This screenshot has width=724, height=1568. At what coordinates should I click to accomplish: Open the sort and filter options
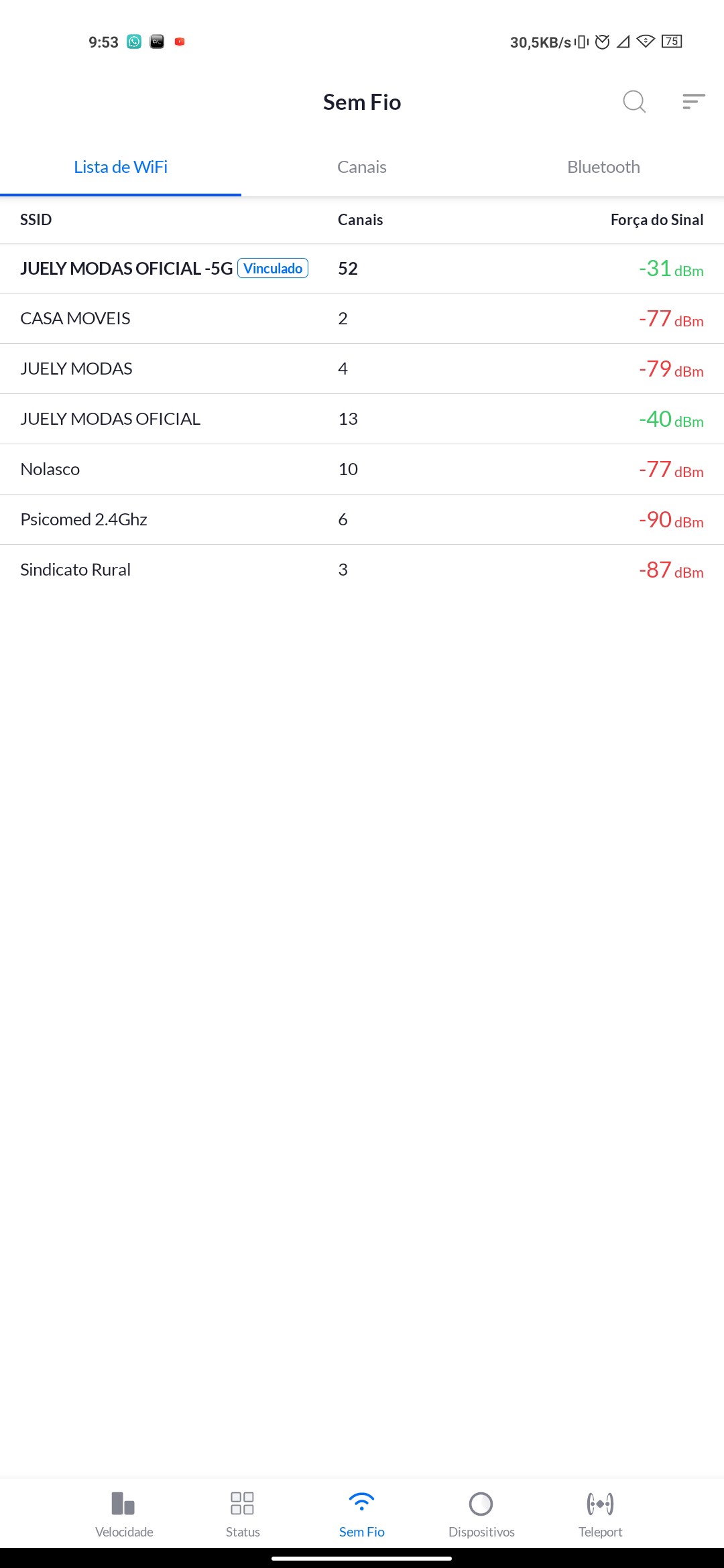[693, 102]
